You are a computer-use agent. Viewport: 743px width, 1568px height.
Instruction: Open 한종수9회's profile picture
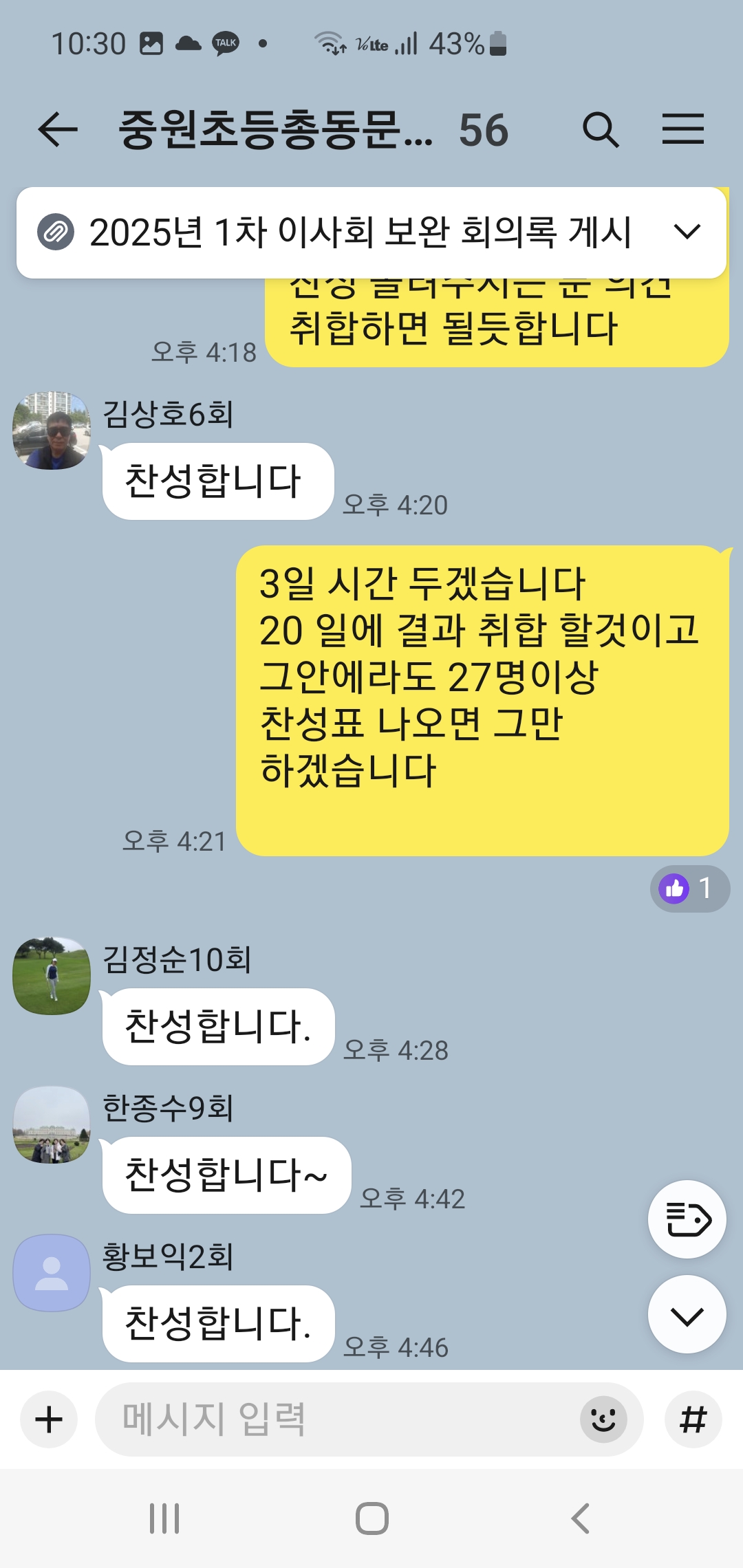coord(52,1125)
